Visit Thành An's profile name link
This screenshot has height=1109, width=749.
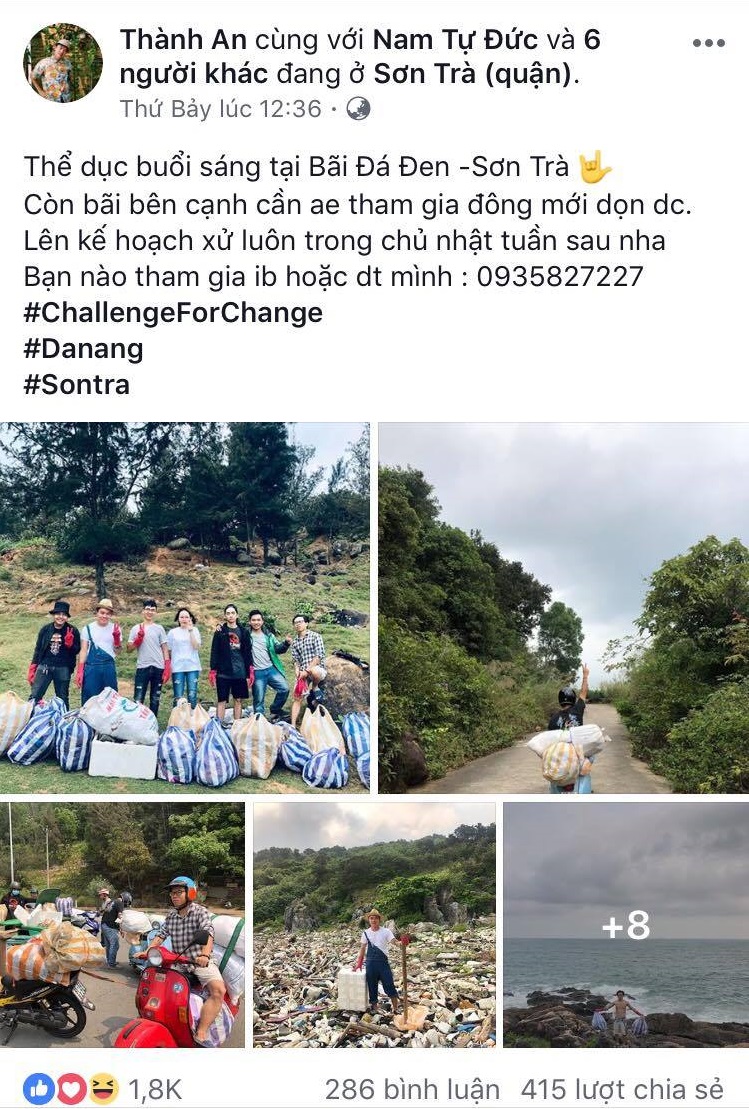(183, 40)
